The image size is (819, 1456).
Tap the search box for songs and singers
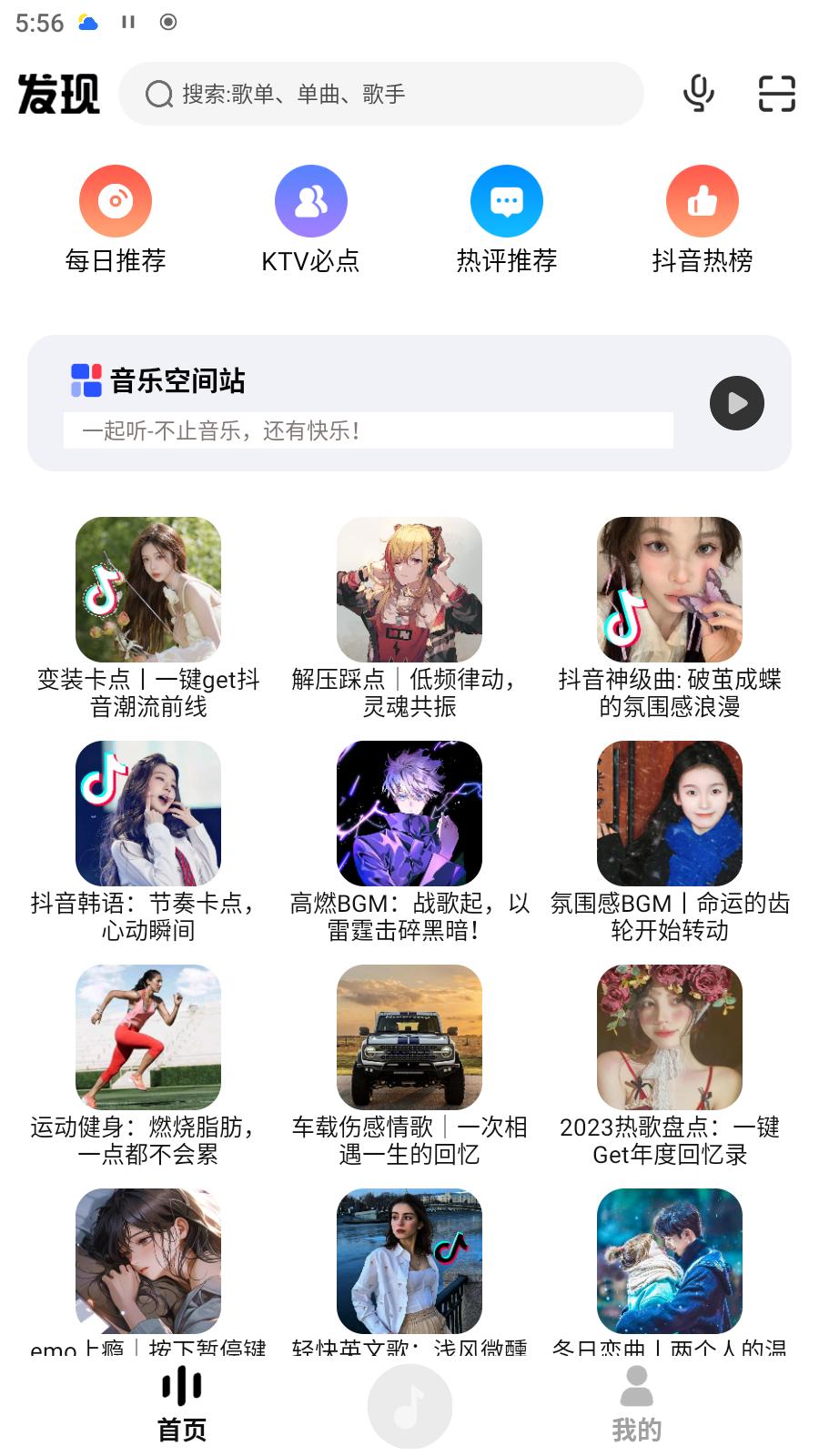click(x=380, y=94)
